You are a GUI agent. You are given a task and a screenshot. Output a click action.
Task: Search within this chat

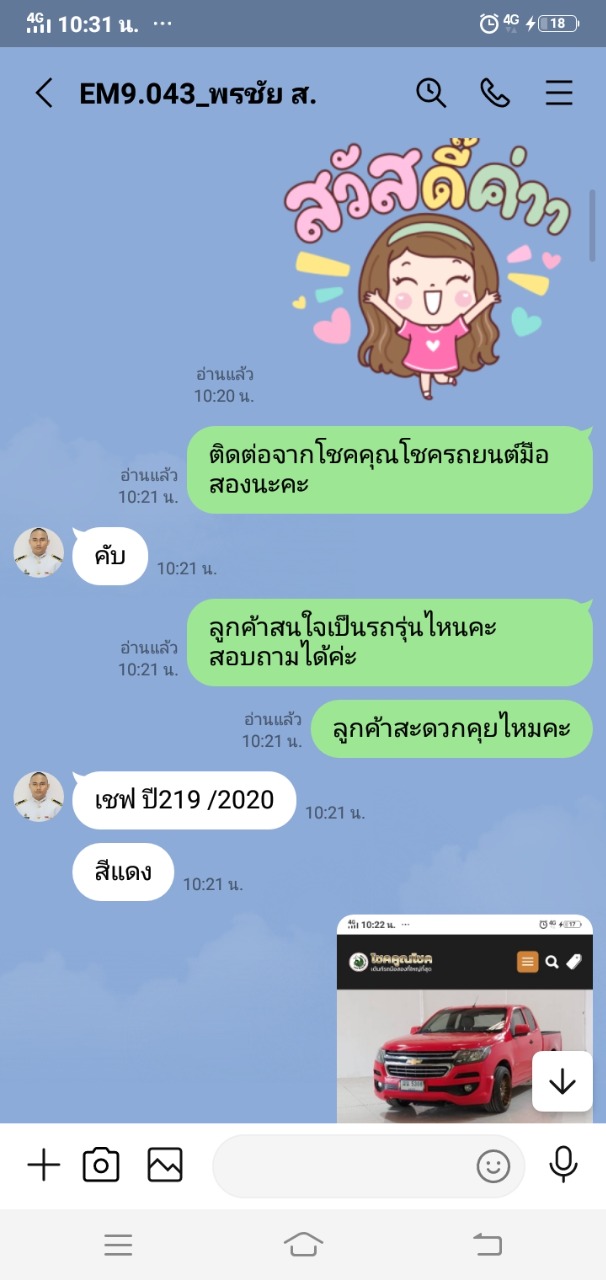(431, 93)
